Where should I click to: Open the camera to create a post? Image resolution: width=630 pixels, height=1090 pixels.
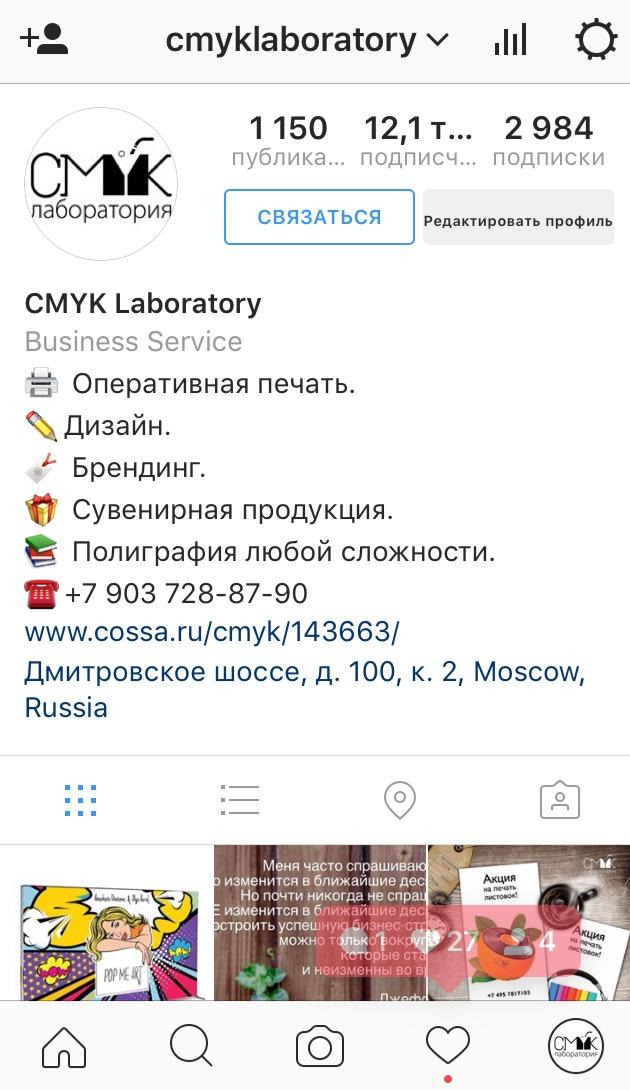point(320,1046)
